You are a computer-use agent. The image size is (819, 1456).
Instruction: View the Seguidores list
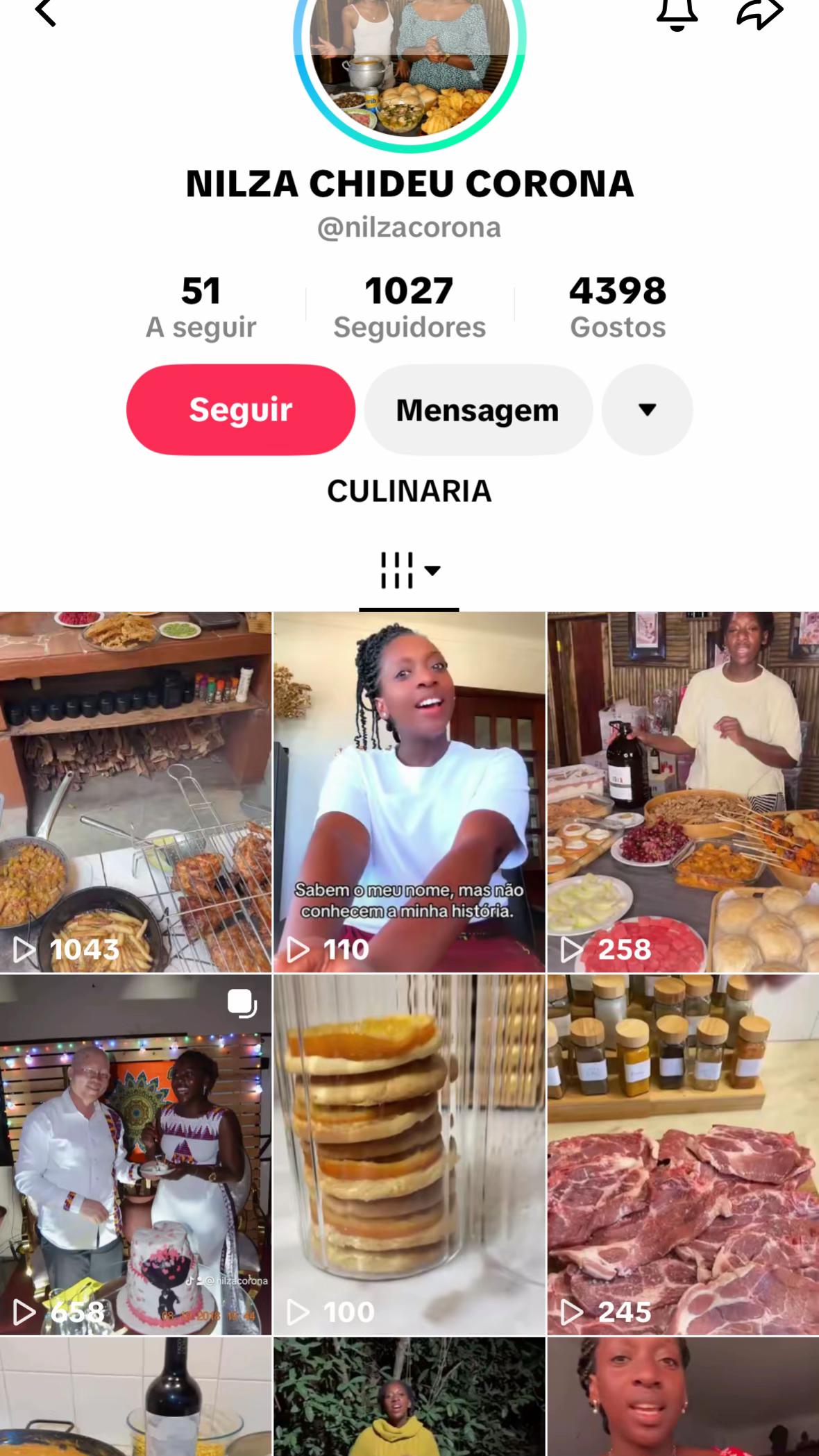pos(409,307)
